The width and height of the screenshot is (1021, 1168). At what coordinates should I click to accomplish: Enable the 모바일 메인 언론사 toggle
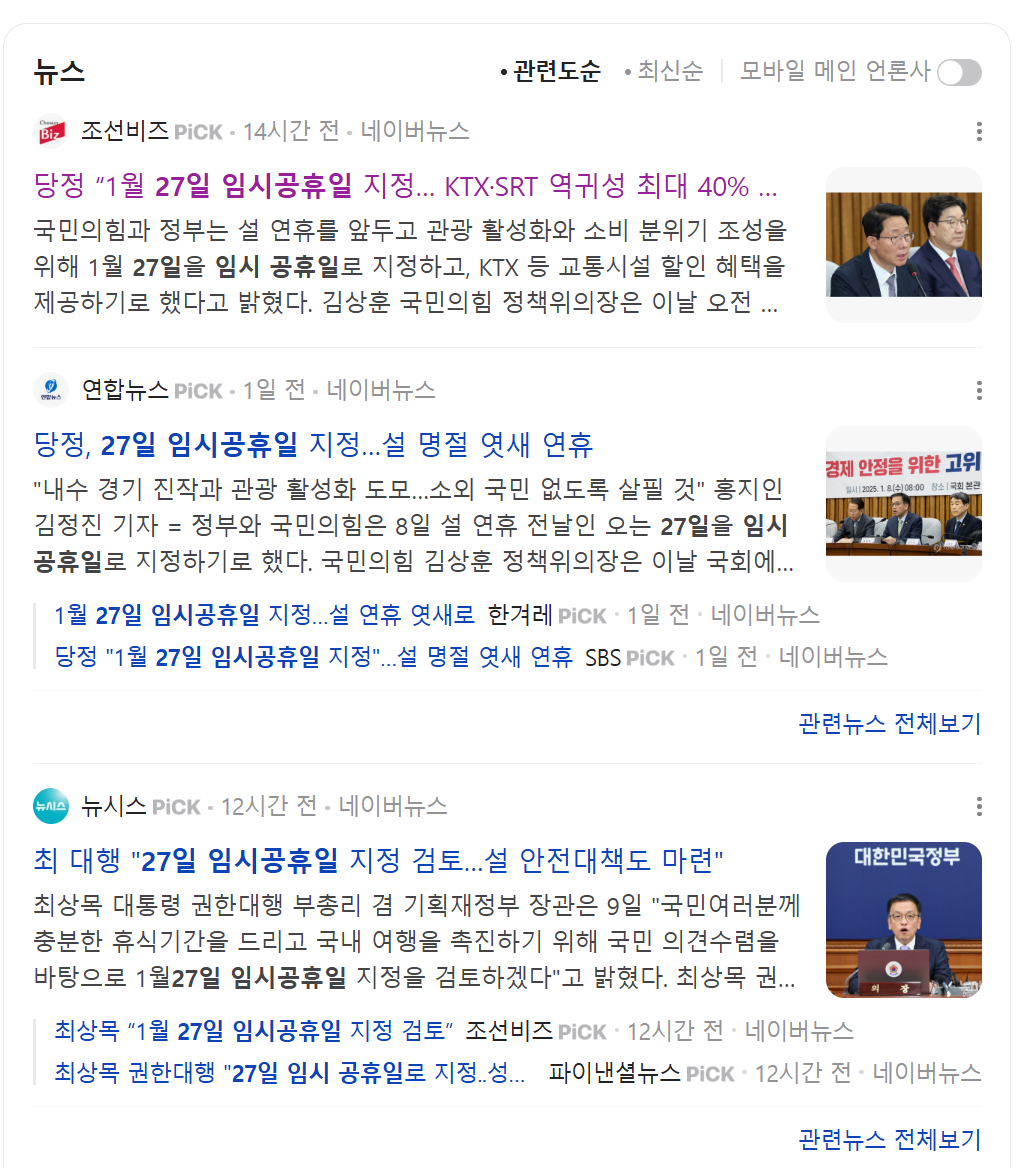tap(958, 73)
